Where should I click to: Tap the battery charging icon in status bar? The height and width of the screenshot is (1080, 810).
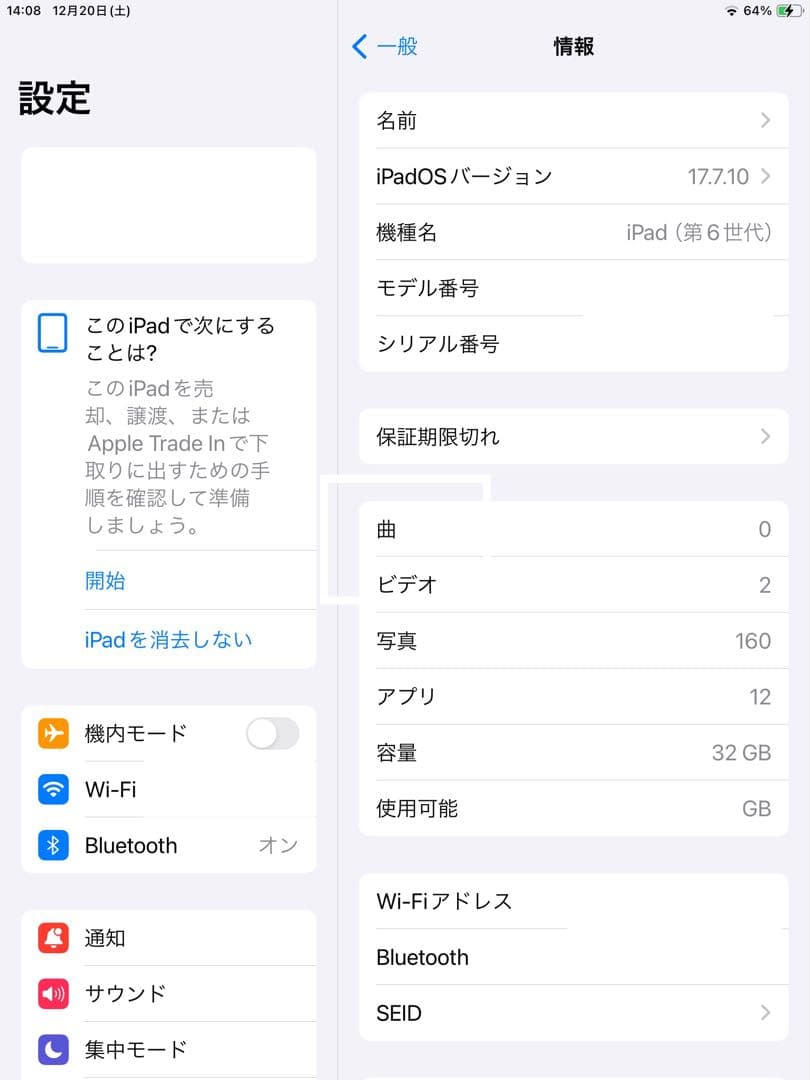click(x=790, y=11)
